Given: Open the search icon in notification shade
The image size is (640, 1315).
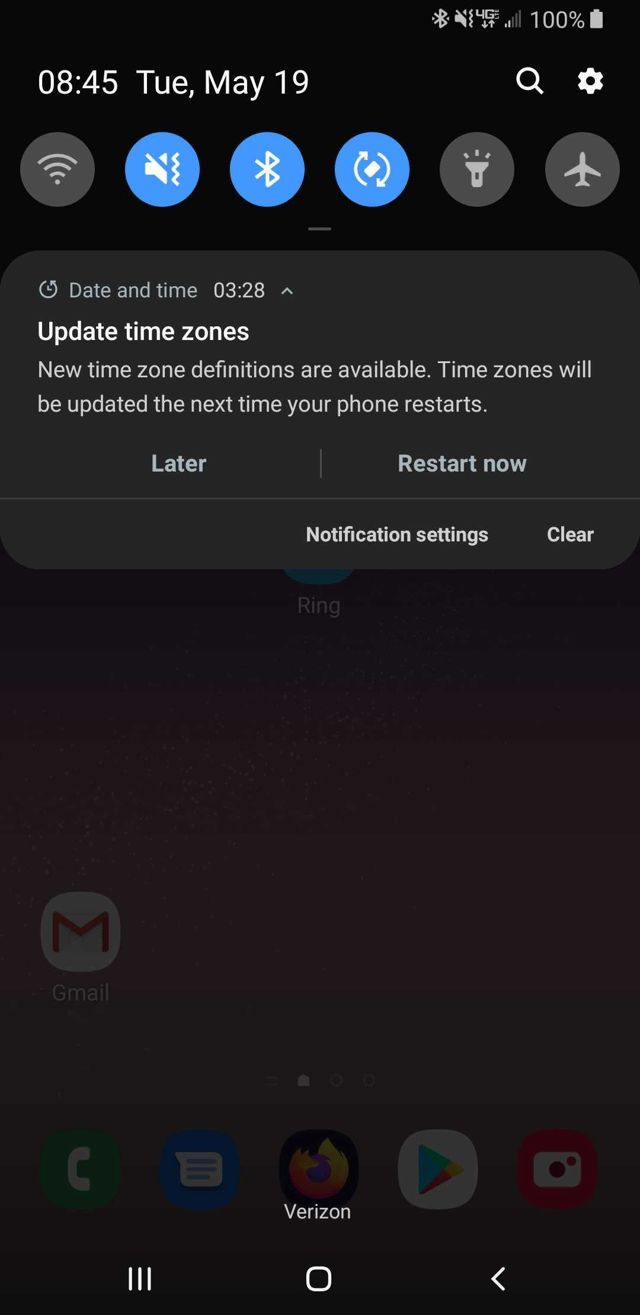Looking at the screenshot, I should coord(529,81).
